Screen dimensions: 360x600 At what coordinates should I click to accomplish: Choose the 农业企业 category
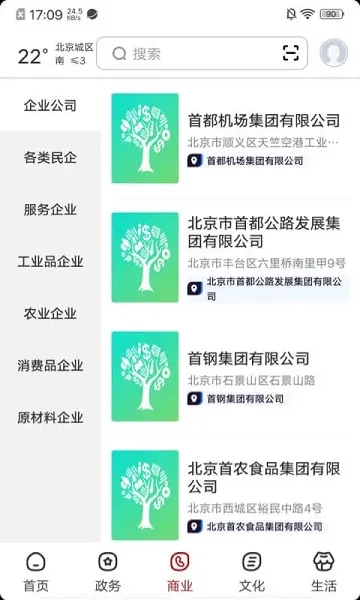(x=50, y=313)
